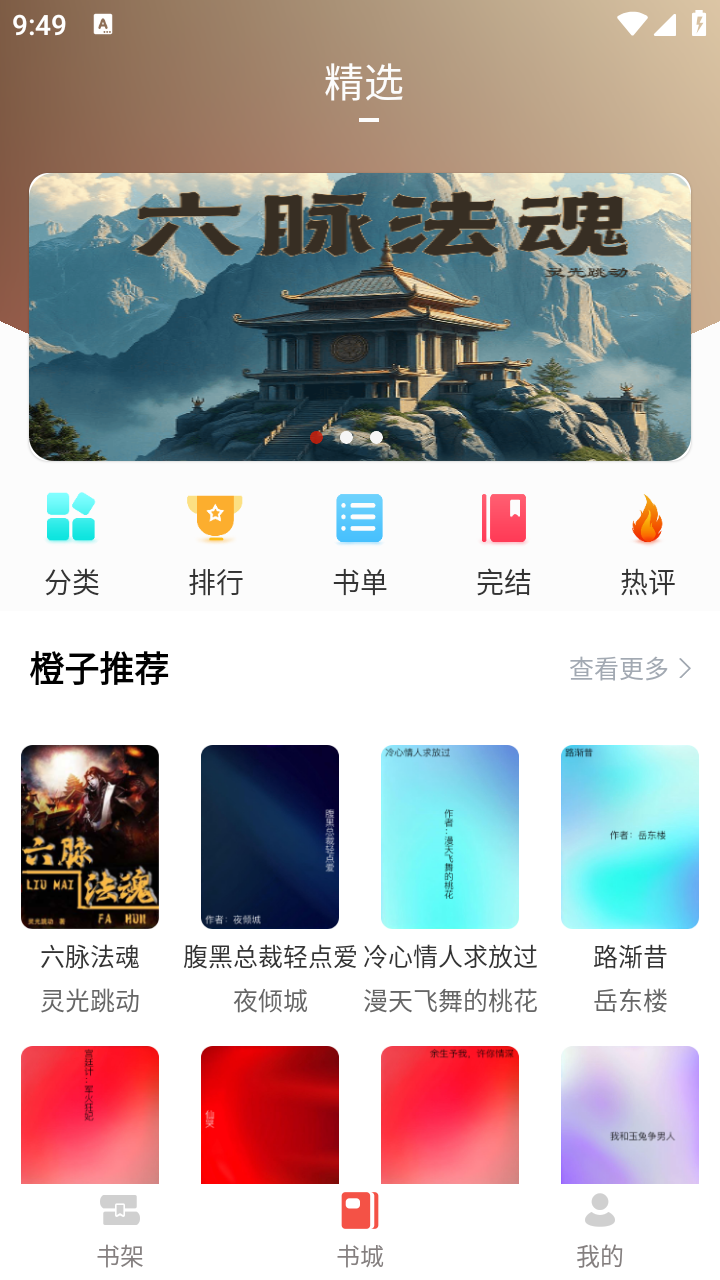The height and width of the screenshot is (1280, 720).
Task: Open the 热评 hot reviews flame icon
Action: [648, 517]
